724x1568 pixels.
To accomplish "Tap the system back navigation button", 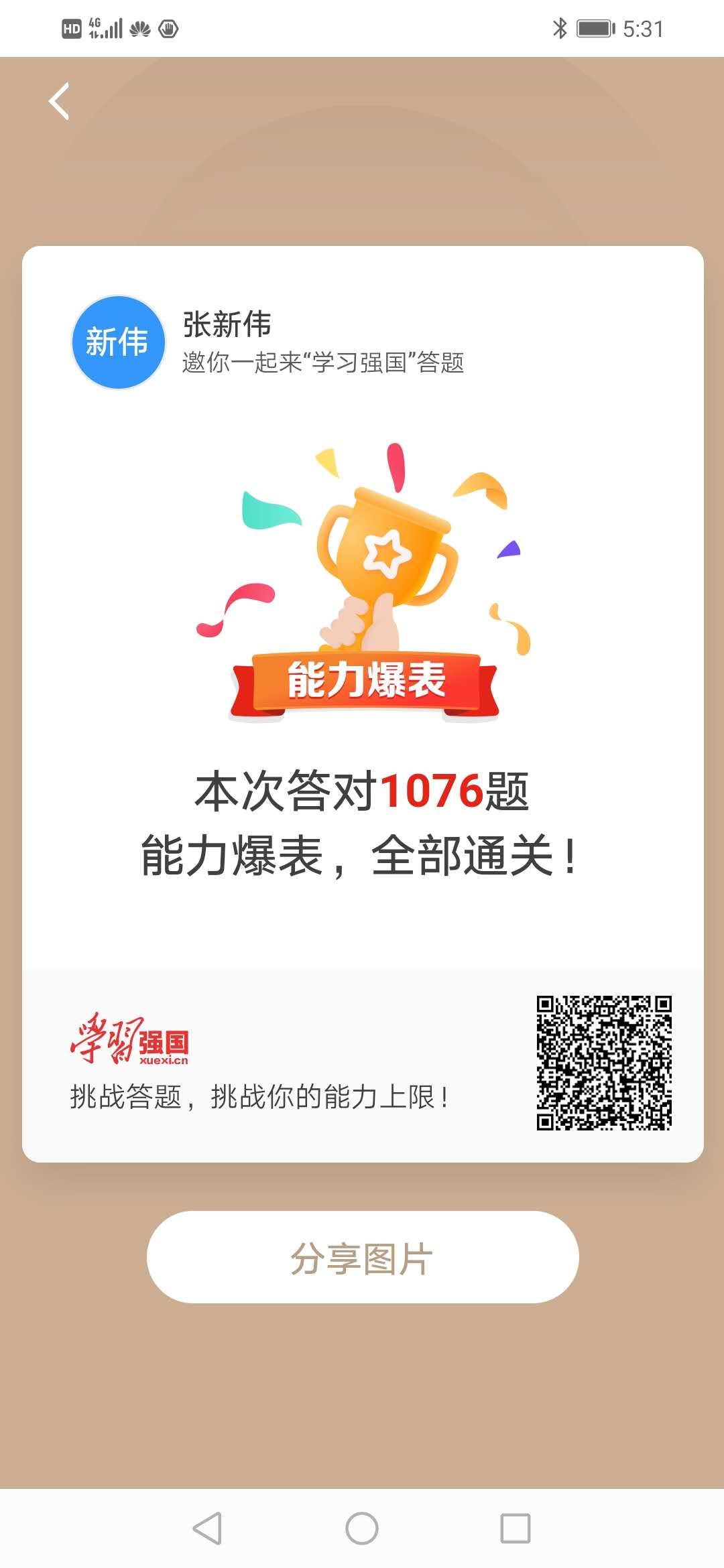I will coord(207,1528).
